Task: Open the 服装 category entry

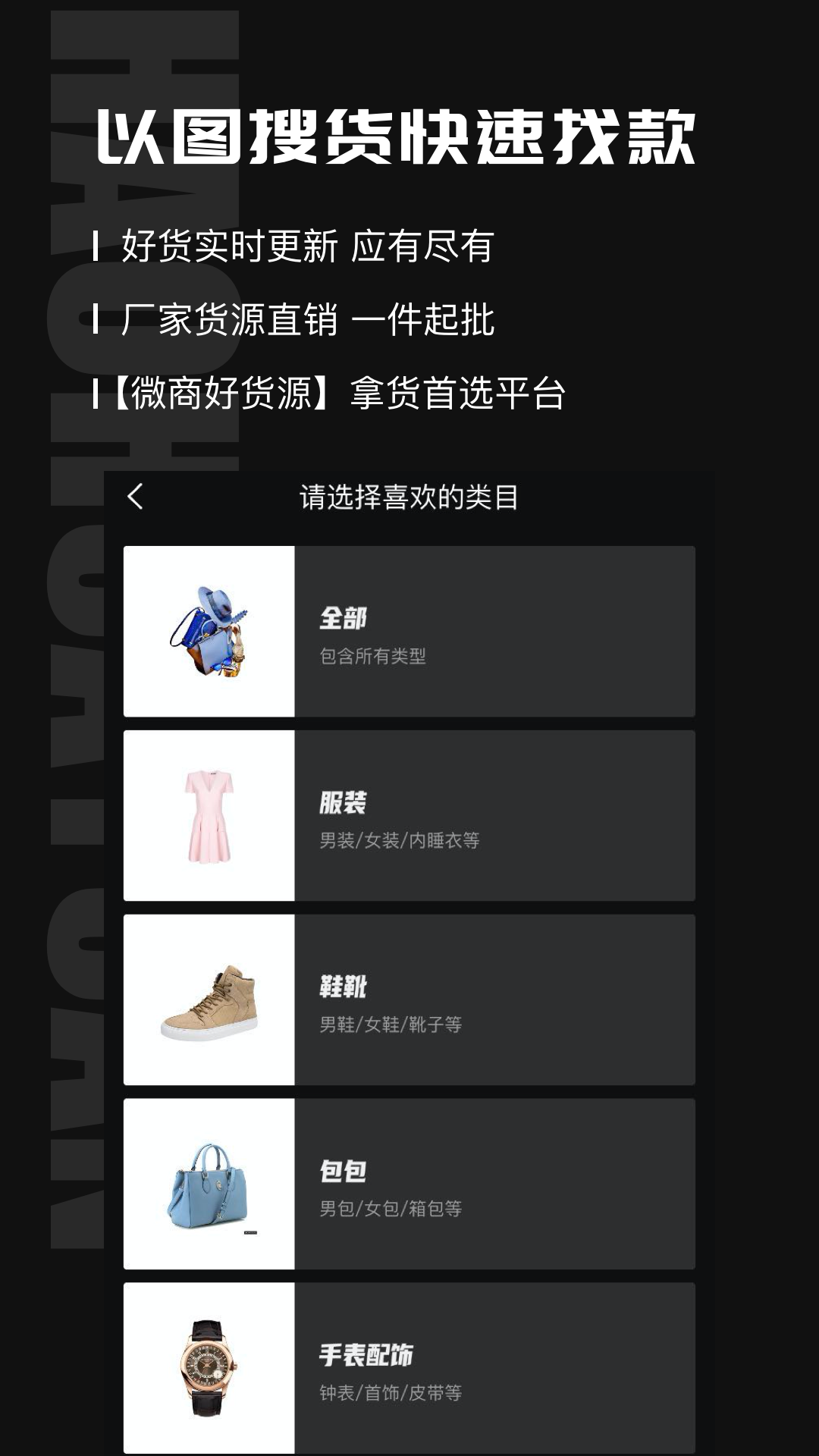Action: (409, 813)
